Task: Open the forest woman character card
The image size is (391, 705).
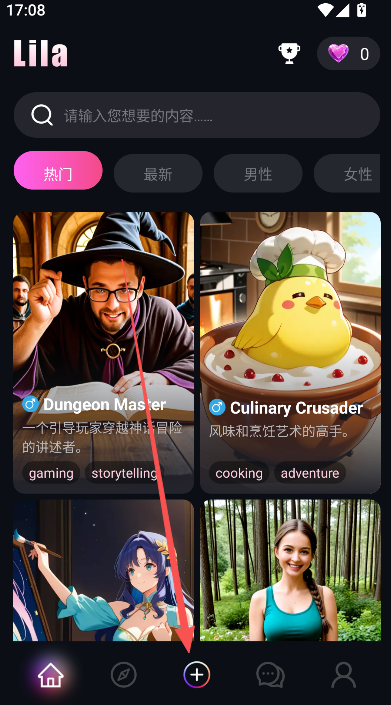Action: pos(290,570)
